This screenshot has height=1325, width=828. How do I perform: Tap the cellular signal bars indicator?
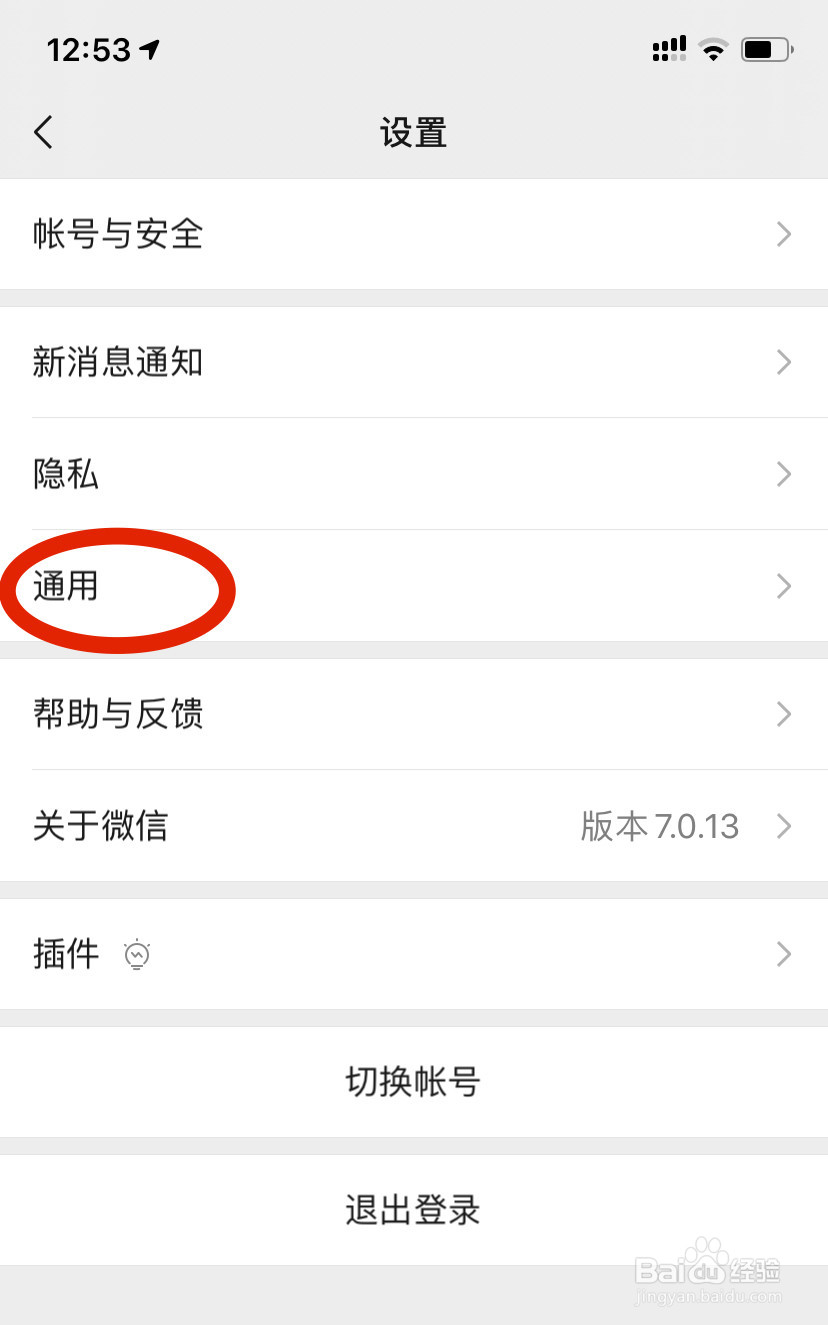(x=668, y=48)
